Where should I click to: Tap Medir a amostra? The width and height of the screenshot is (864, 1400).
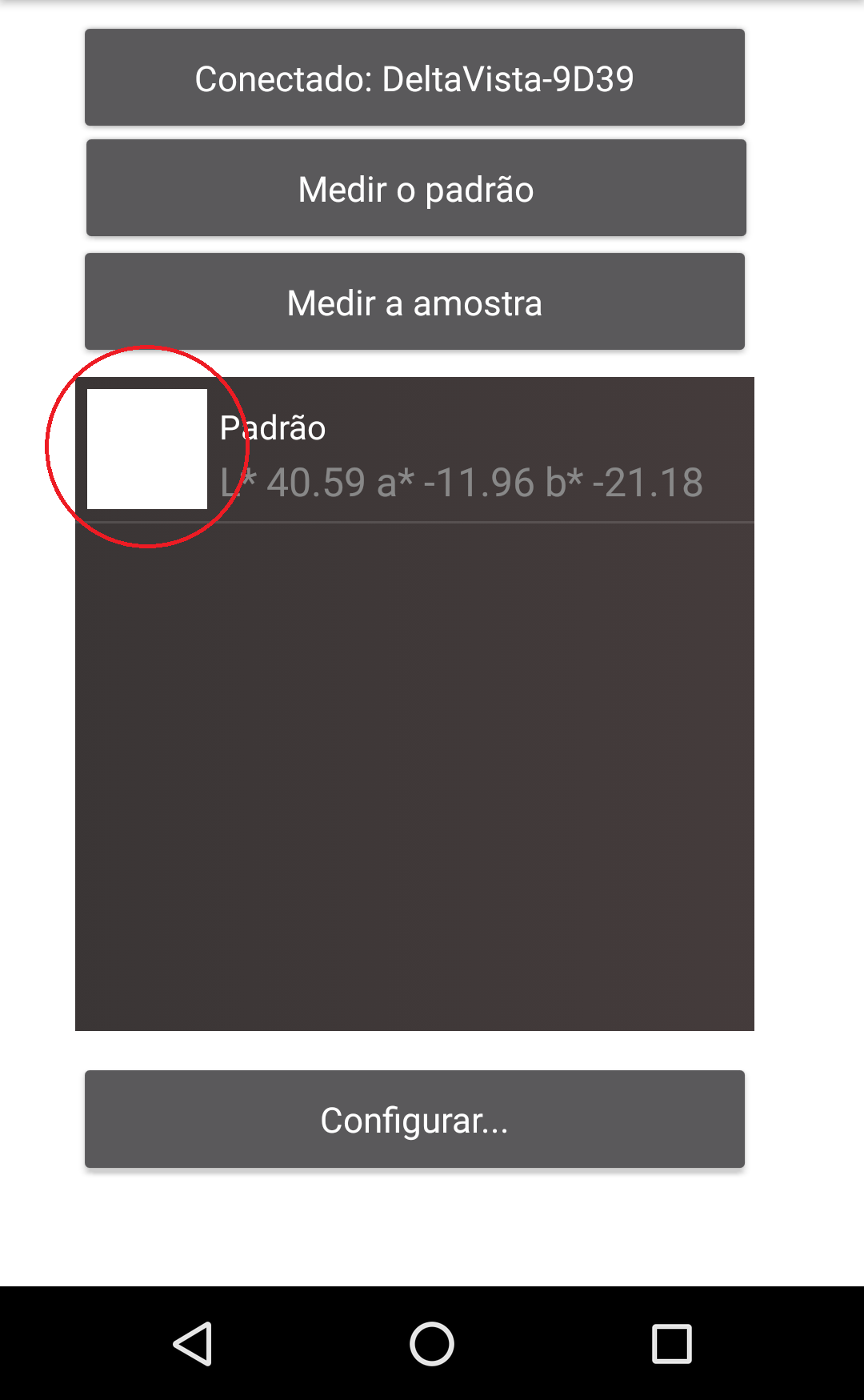pyautogui.click(x=414, y=303)
